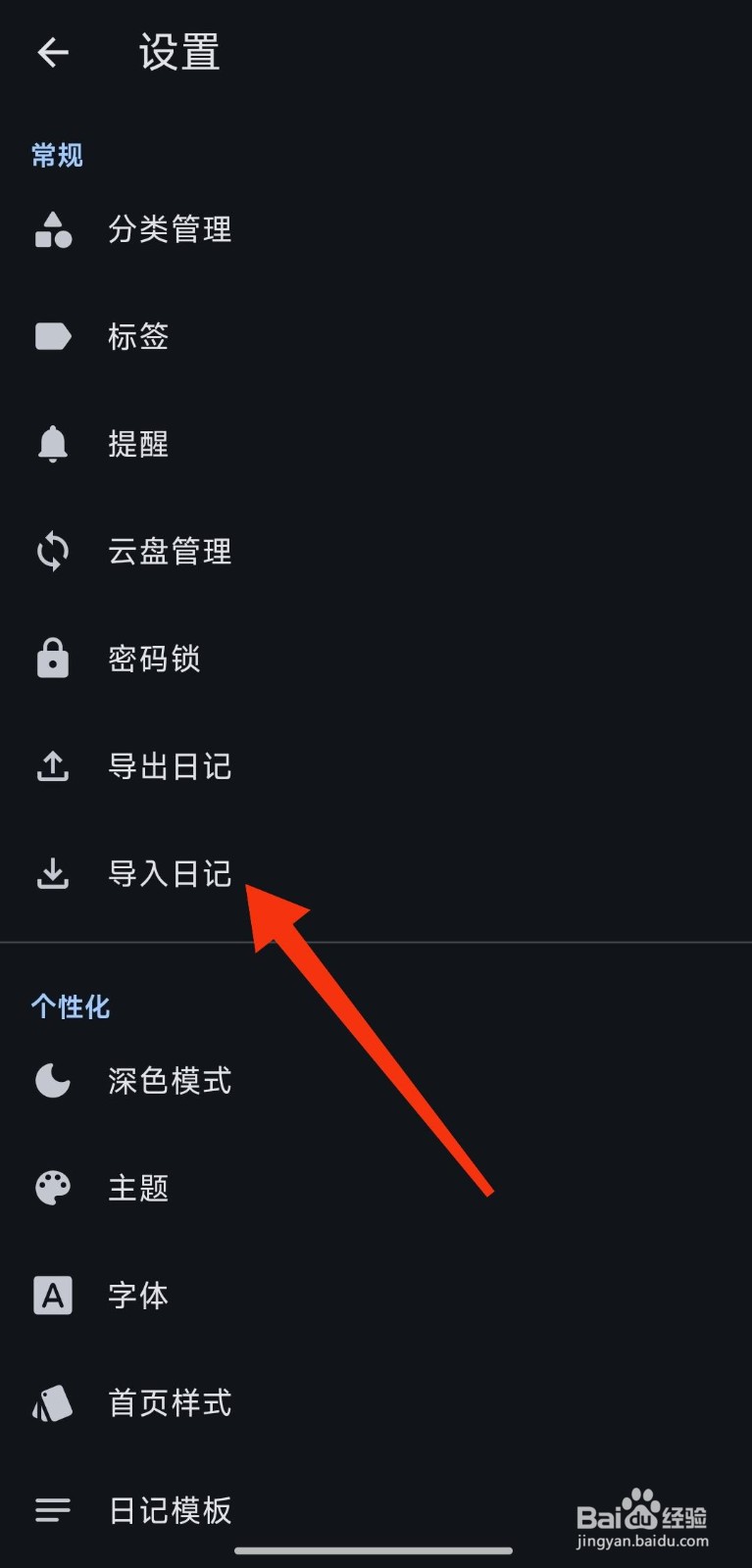Tap the back arrow to leave 设置

pos(51,53)
